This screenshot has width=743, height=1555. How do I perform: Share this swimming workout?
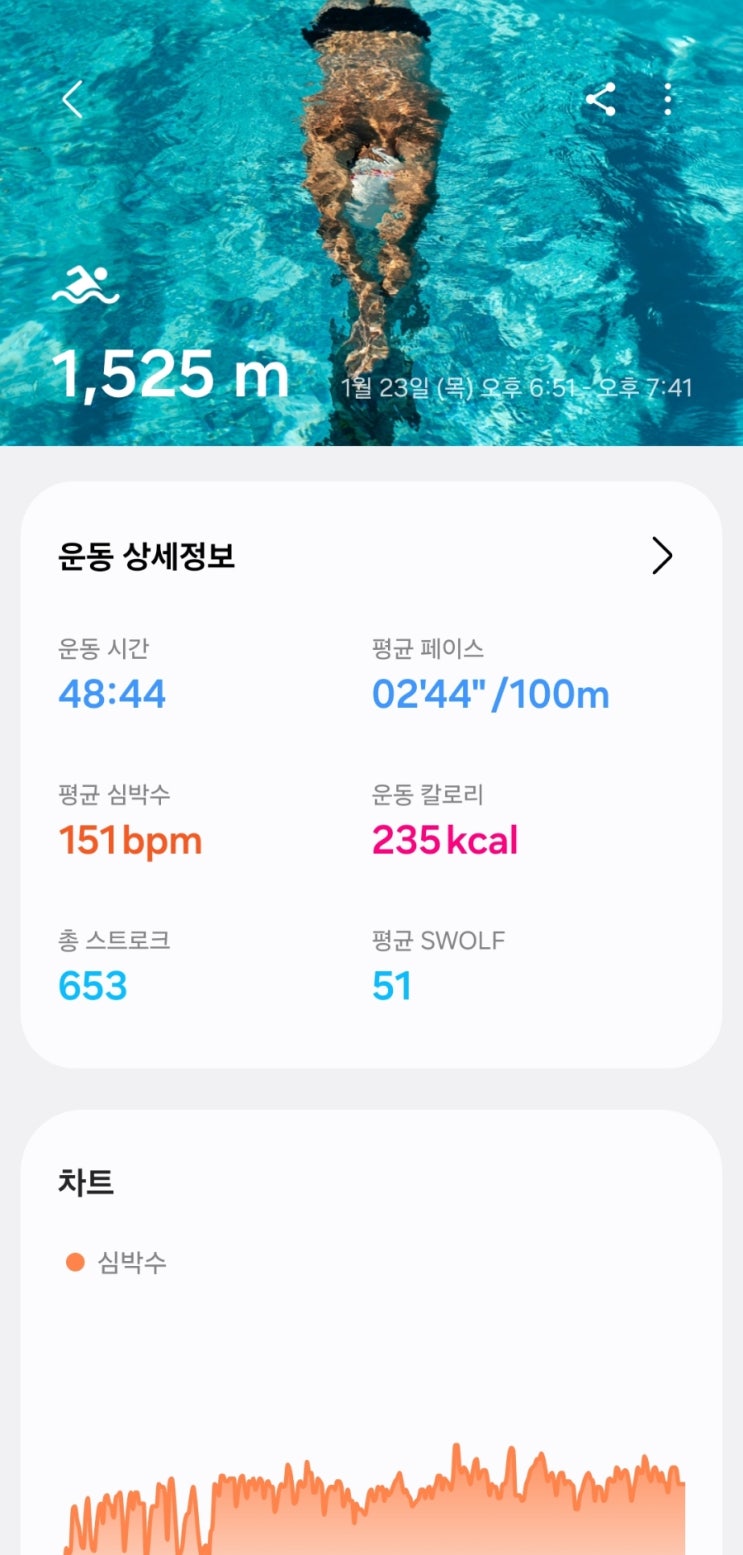click(x=600, y=99)
